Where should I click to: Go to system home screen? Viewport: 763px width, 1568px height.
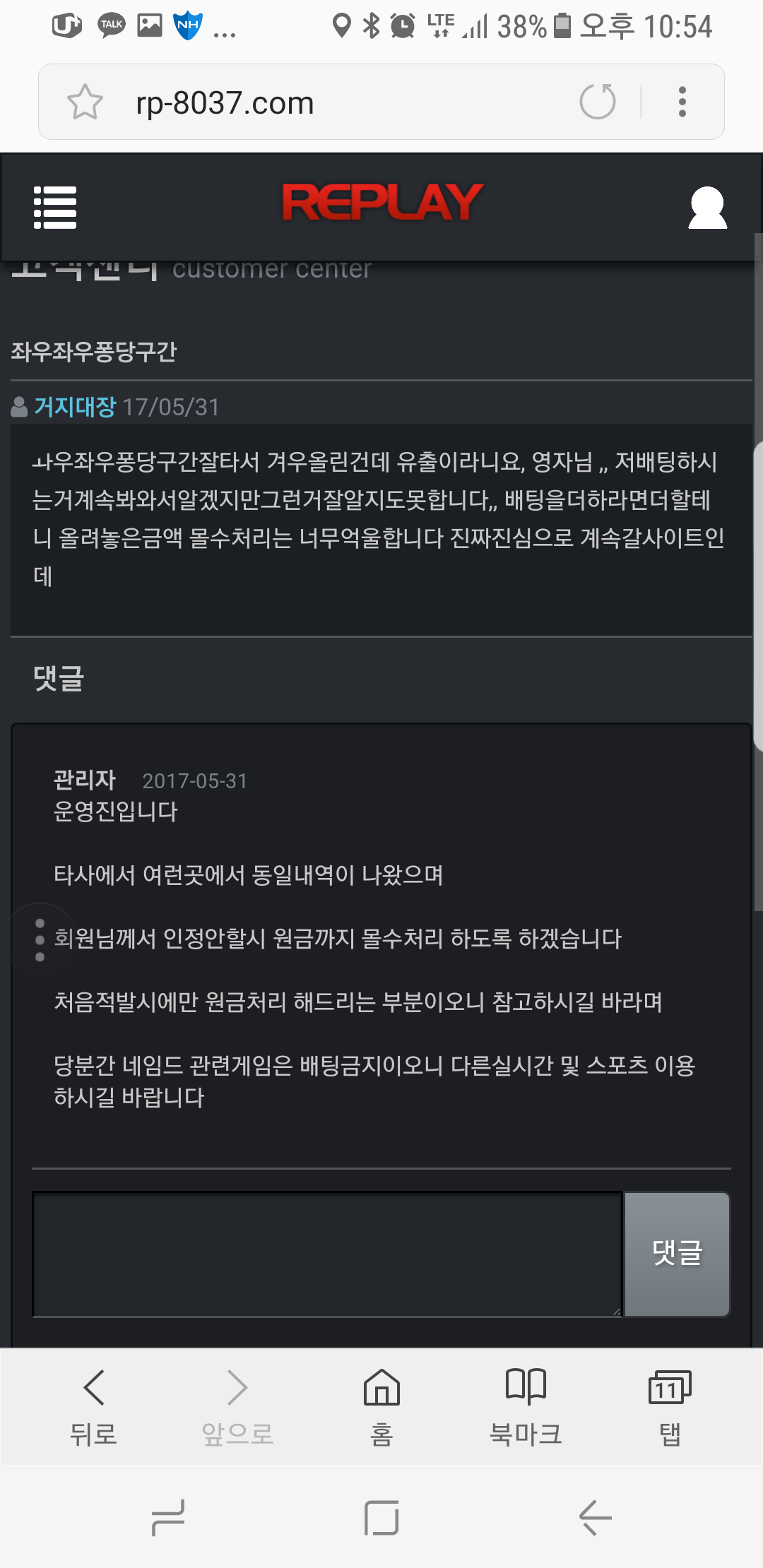click(x=381, y=1518)
